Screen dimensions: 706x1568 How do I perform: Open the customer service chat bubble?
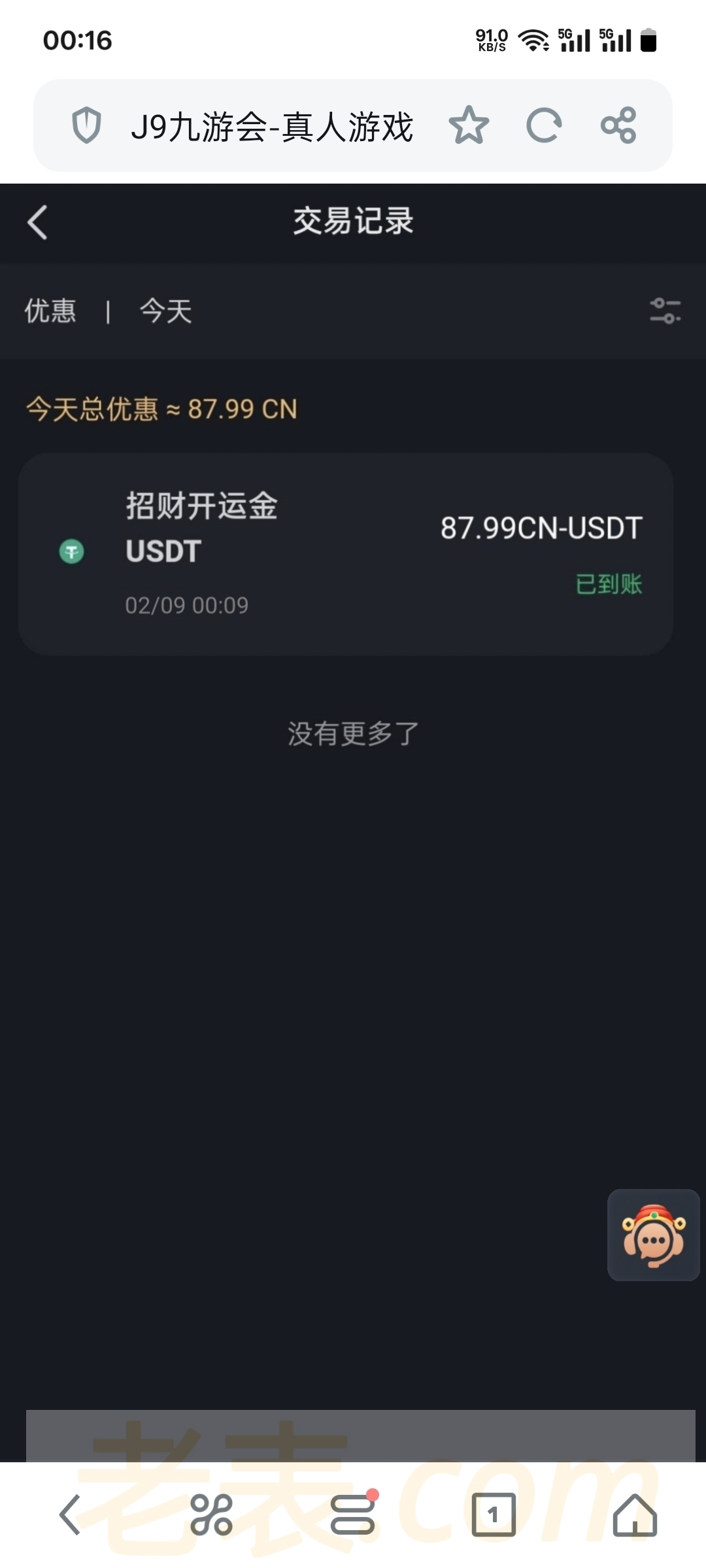click(653, 1235)
